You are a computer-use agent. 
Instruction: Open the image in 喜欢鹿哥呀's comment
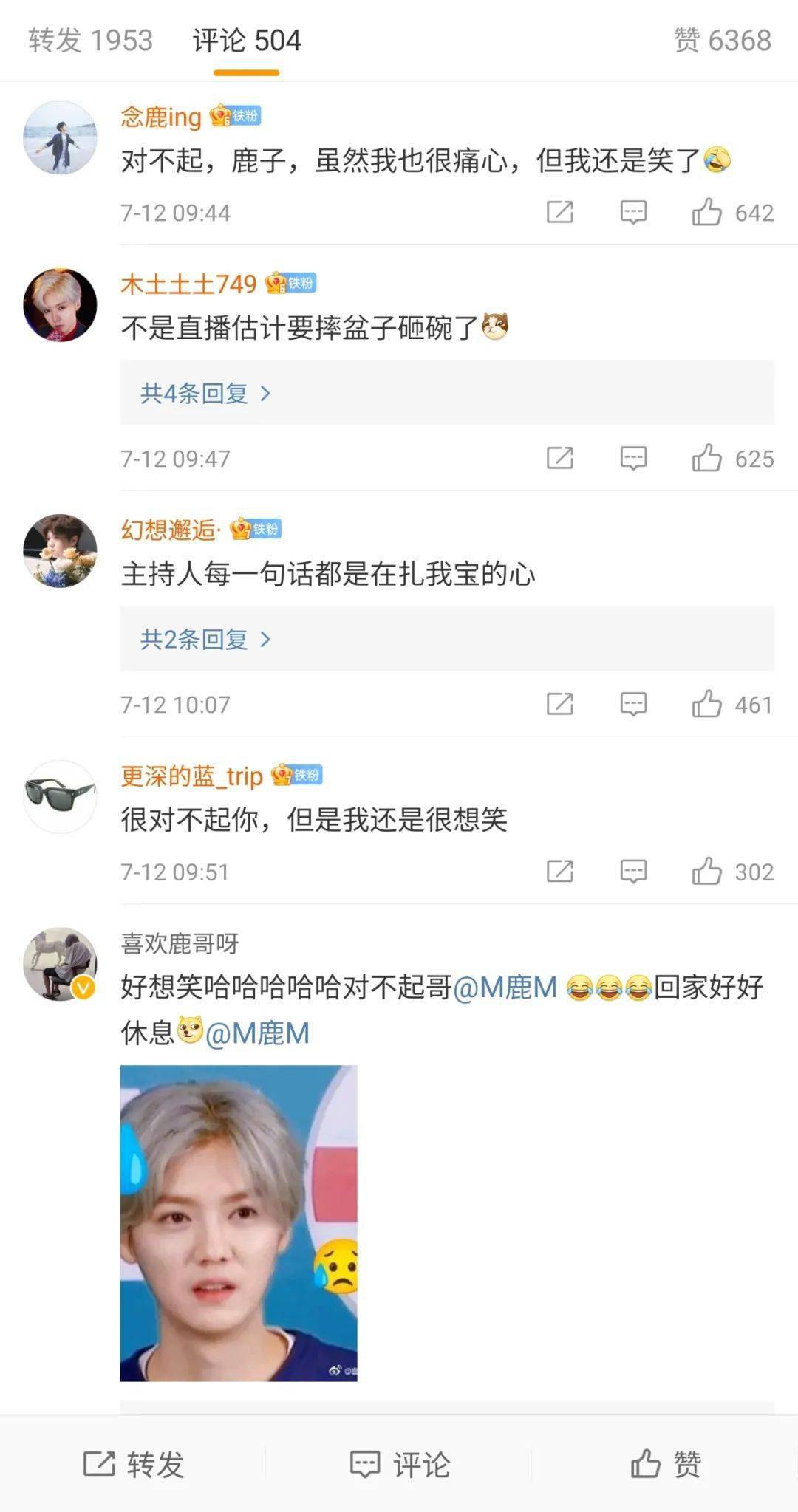239,1223
